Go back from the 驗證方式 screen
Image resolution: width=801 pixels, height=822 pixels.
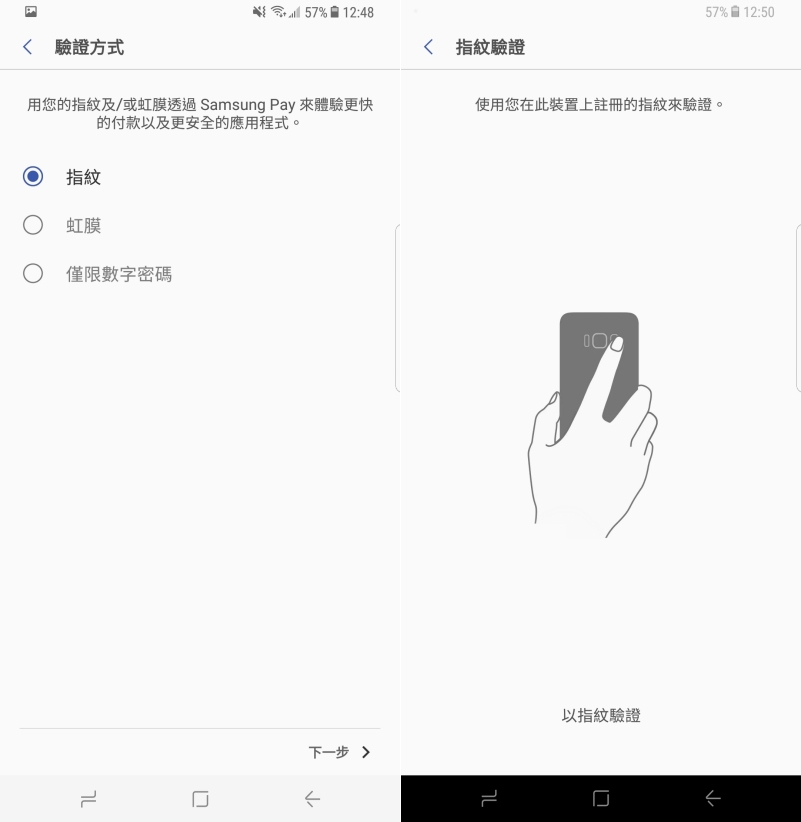28,47
